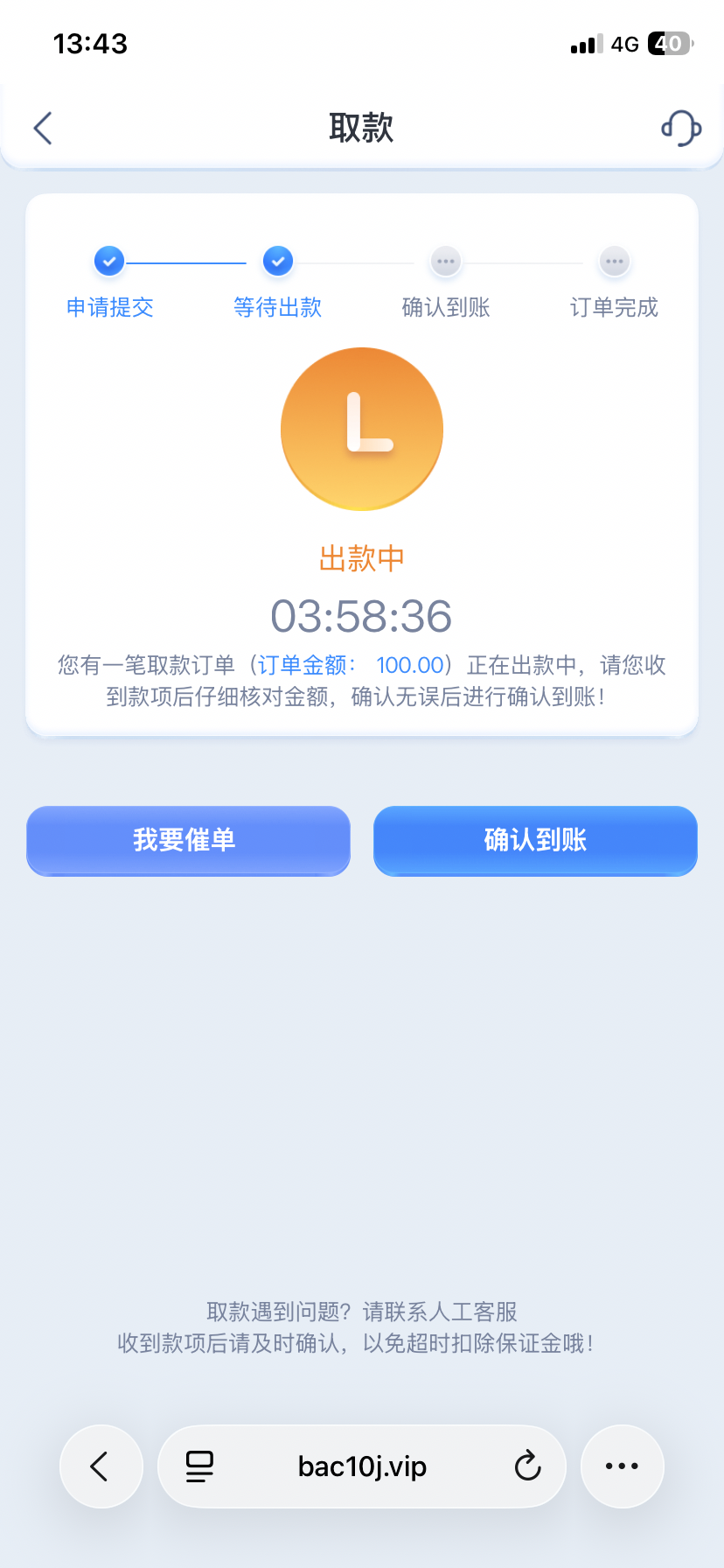
Task: Open the browser page reader icon
Action: click(199, 1466)
